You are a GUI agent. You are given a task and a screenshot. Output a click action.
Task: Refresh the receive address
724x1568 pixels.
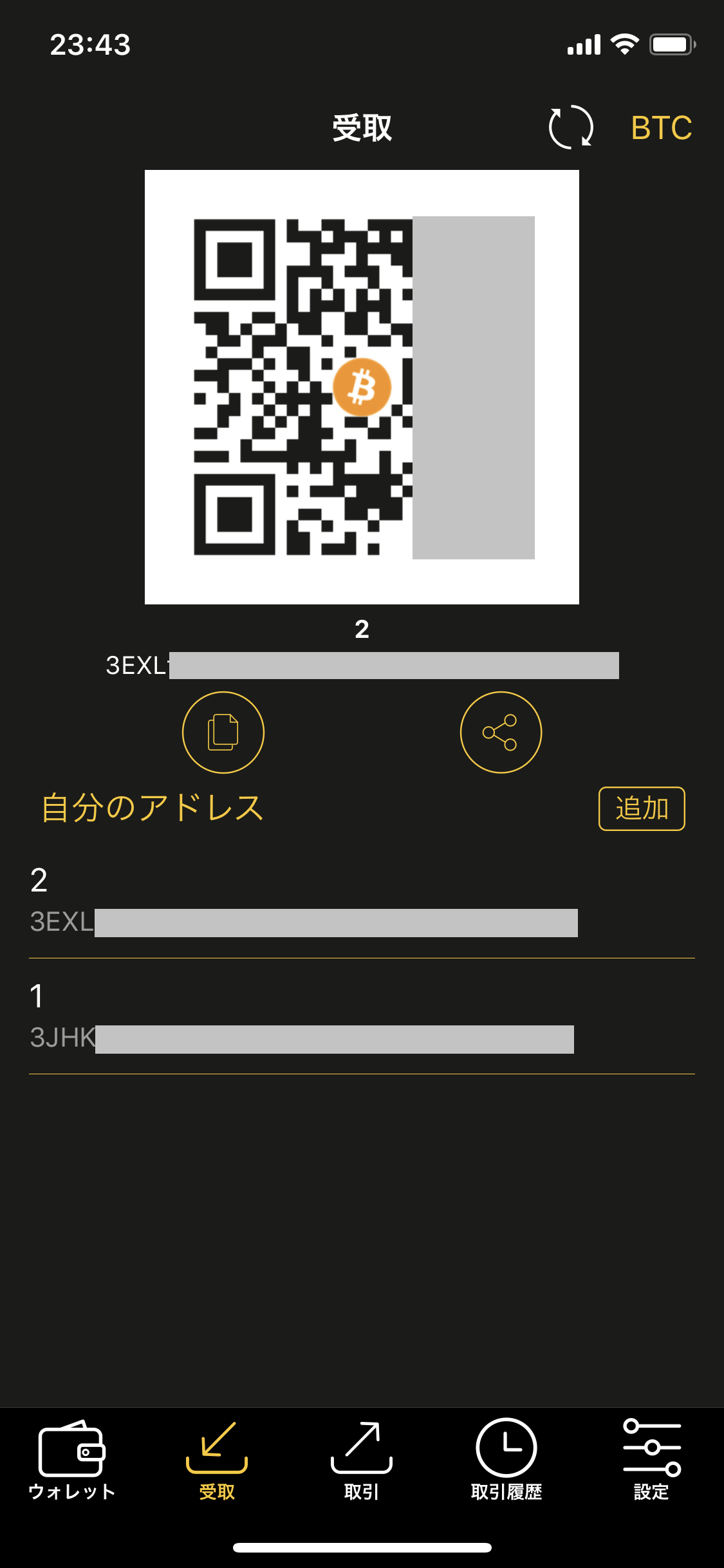pyautogui.click(x=570, y=127)
